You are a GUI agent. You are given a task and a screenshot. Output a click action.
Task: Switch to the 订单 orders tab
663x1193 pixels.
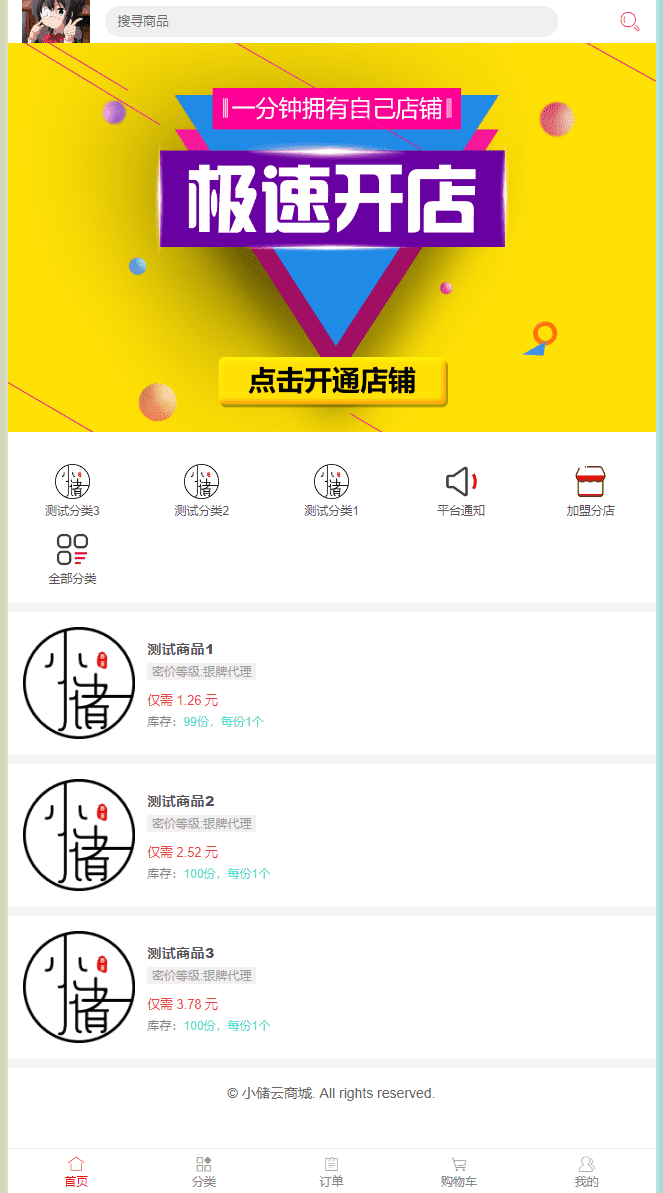pos(331,1171)
